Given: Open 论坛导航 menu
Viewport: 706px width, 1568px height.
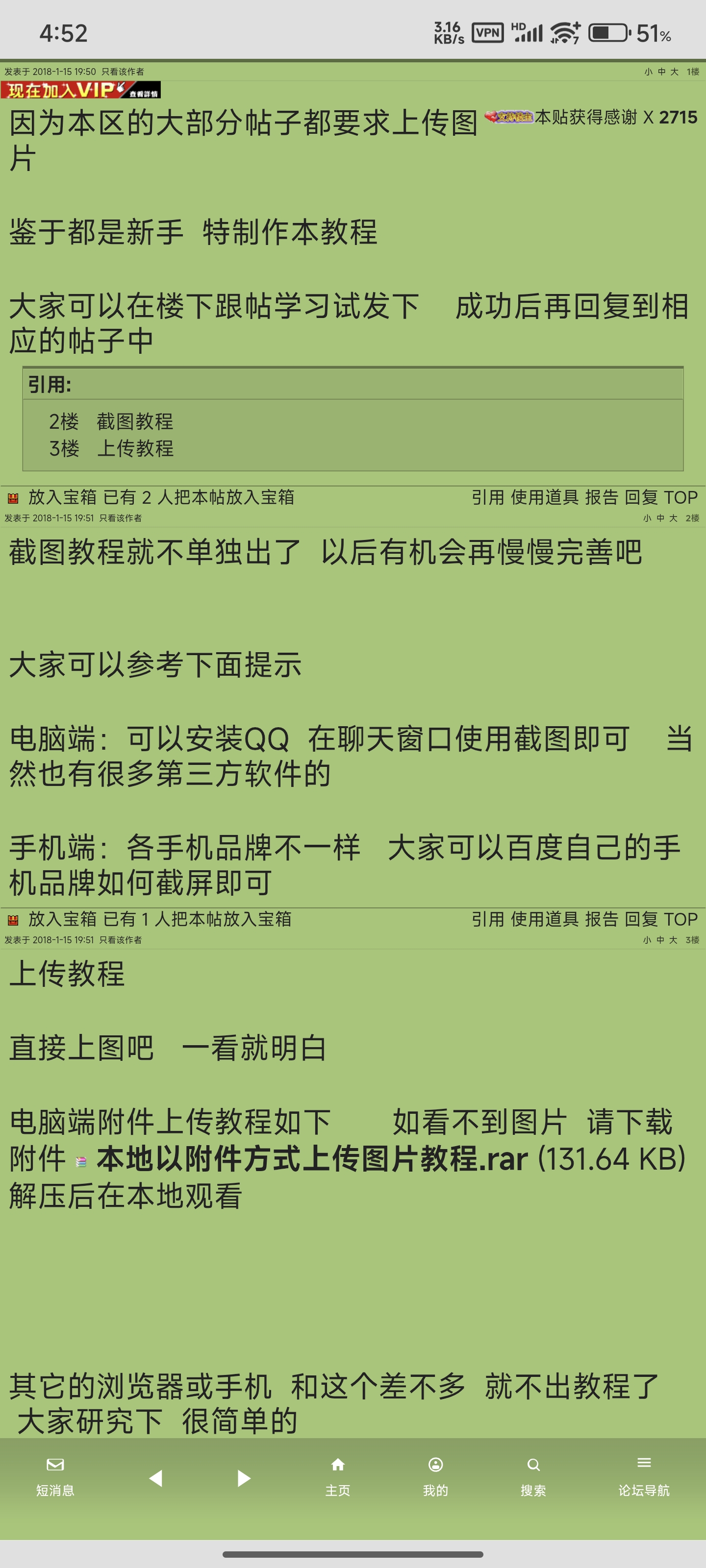Looking at the screenshot, I should click(x=644, y=1477).
